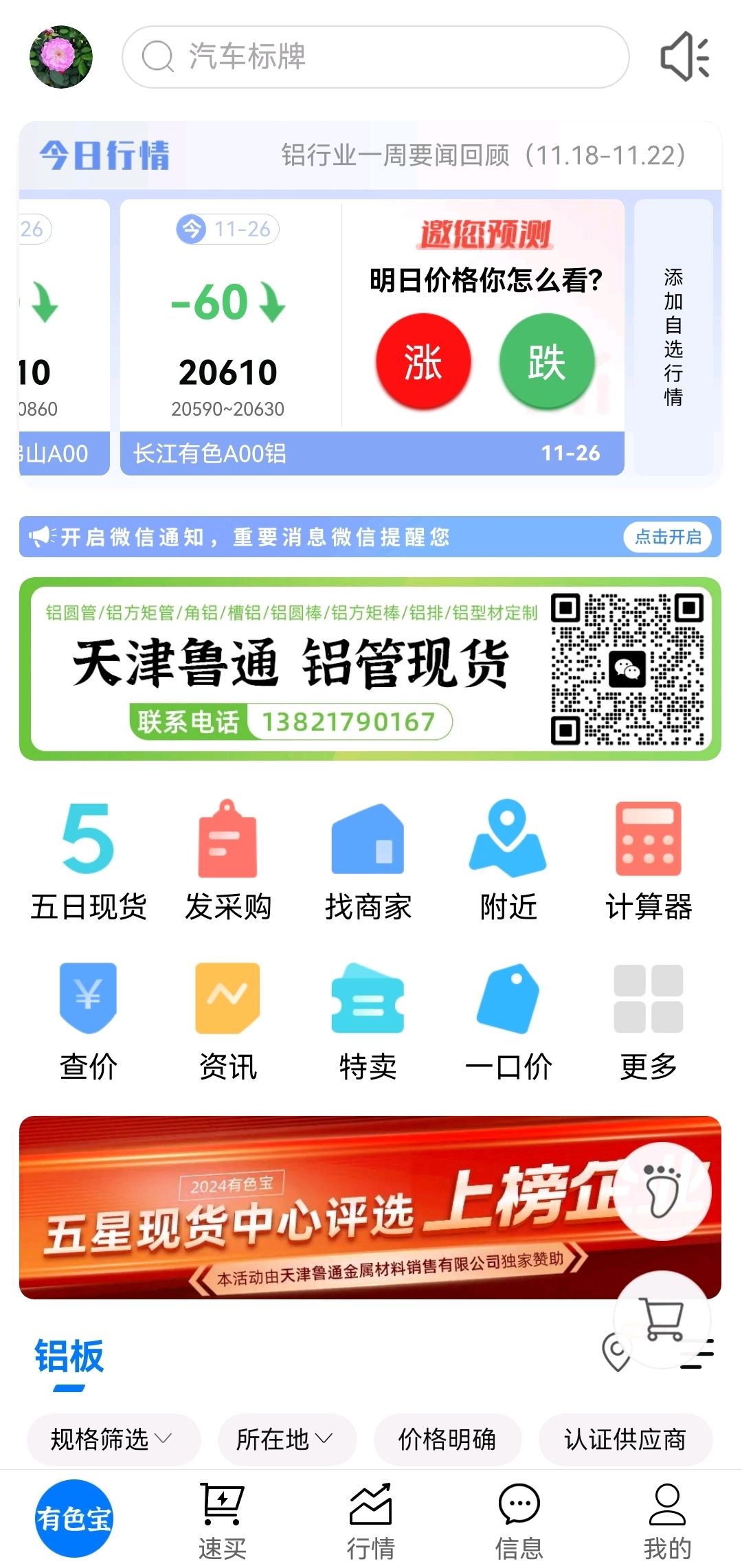Predict price drop with 跌 button
The height and width of the screenshot is (1568, 742).
coord(547,361)
